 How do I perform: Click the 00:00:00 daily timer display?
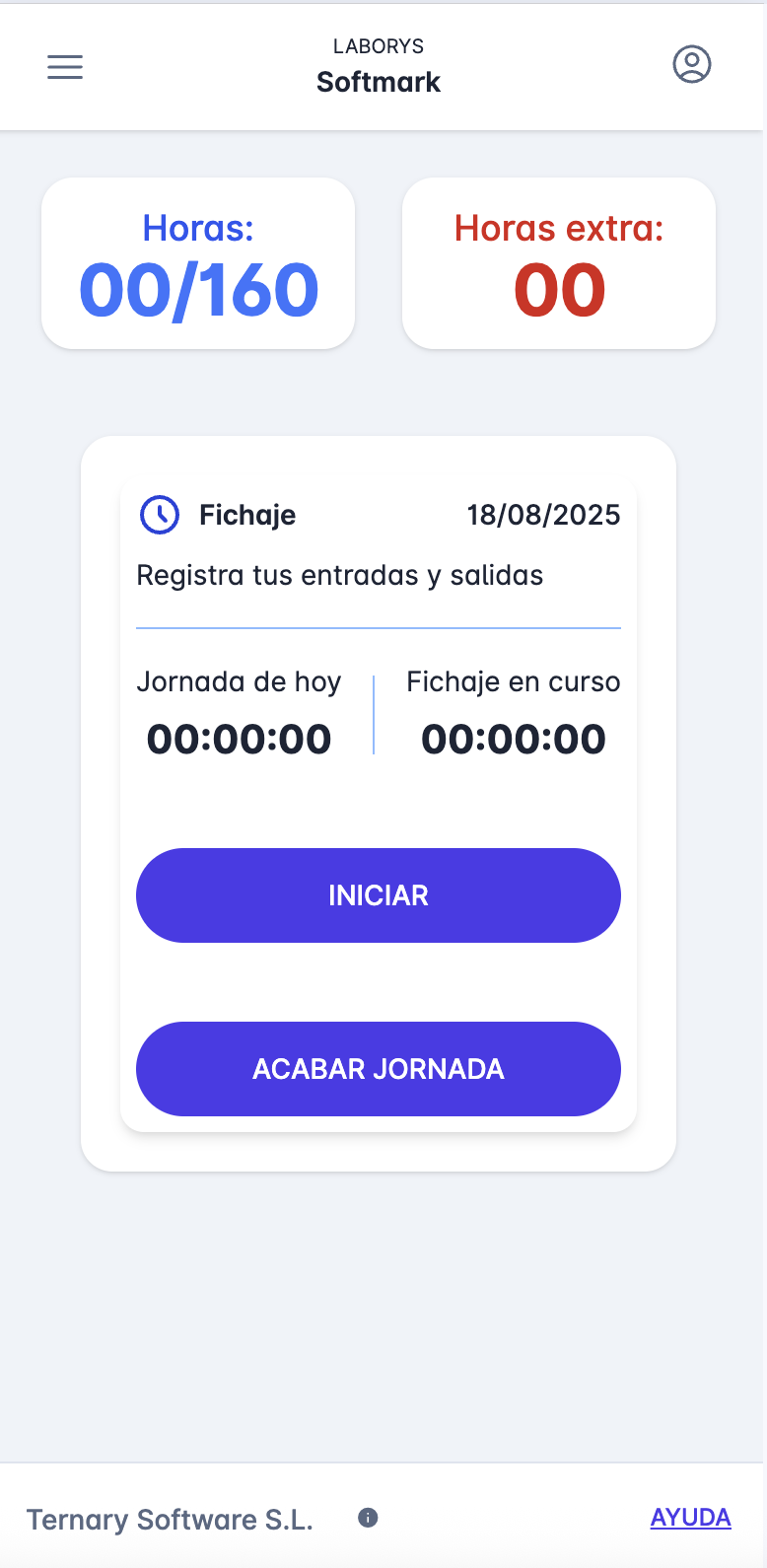pos(239,739)
